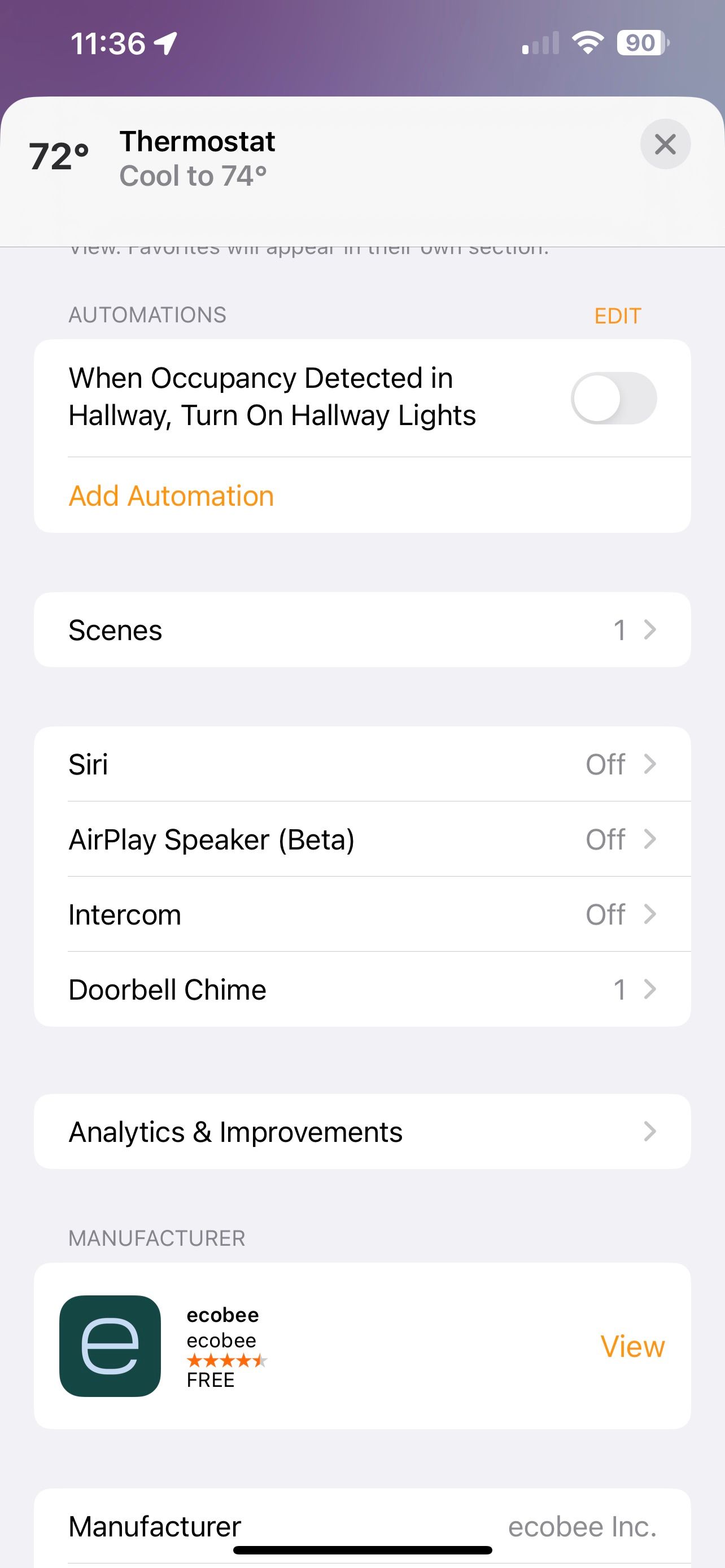The width and height of the screenshot is (725, 1568).
Task: Open AirPlay Speaker (Beta) settings
Action: coord(362,839)
